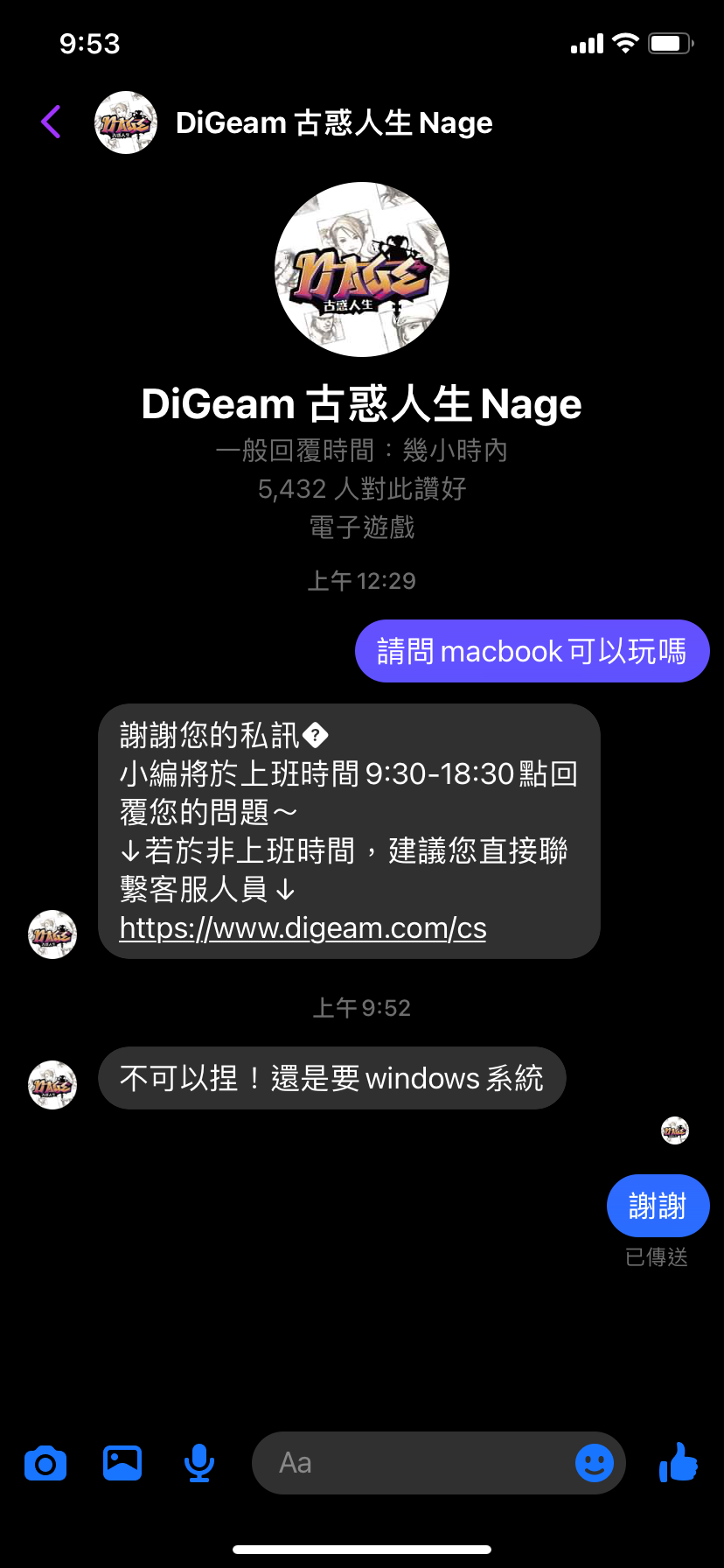724x1568 pixels.
Task: Send a thumbs-up like
Action: pos(679,1462)
